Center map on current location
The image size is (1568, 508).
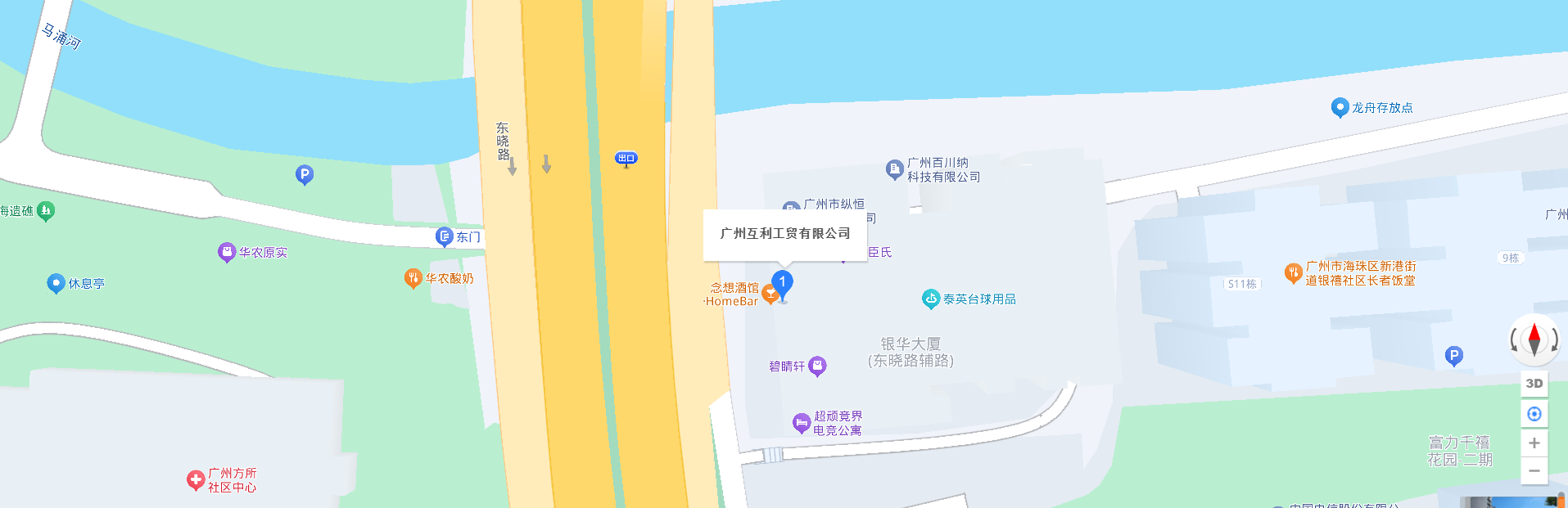point(1534,414)
